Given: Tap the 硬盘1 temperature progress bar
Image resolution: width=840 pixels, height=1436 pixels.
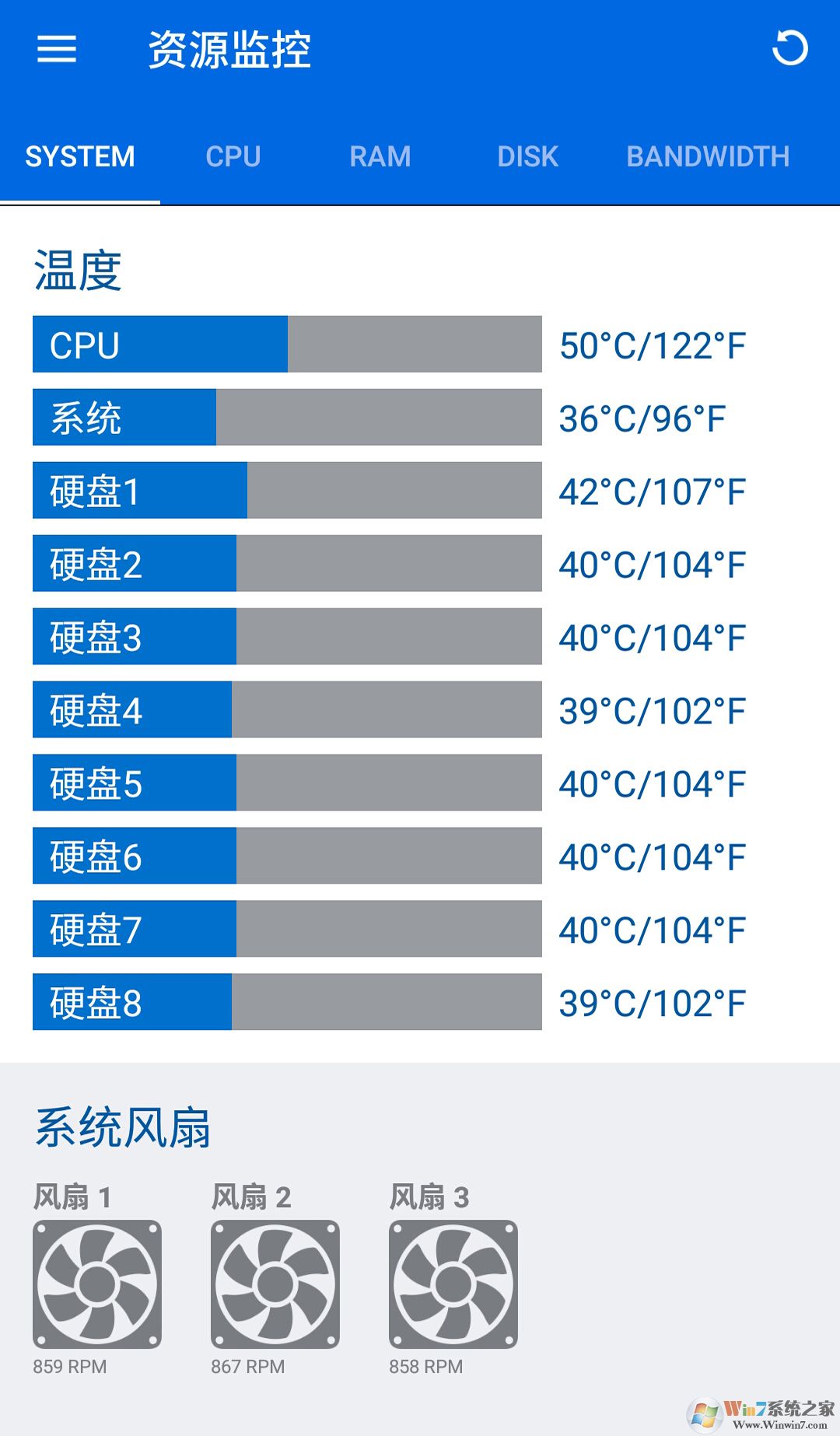Looking at the screenshot, I should (286, 490).
